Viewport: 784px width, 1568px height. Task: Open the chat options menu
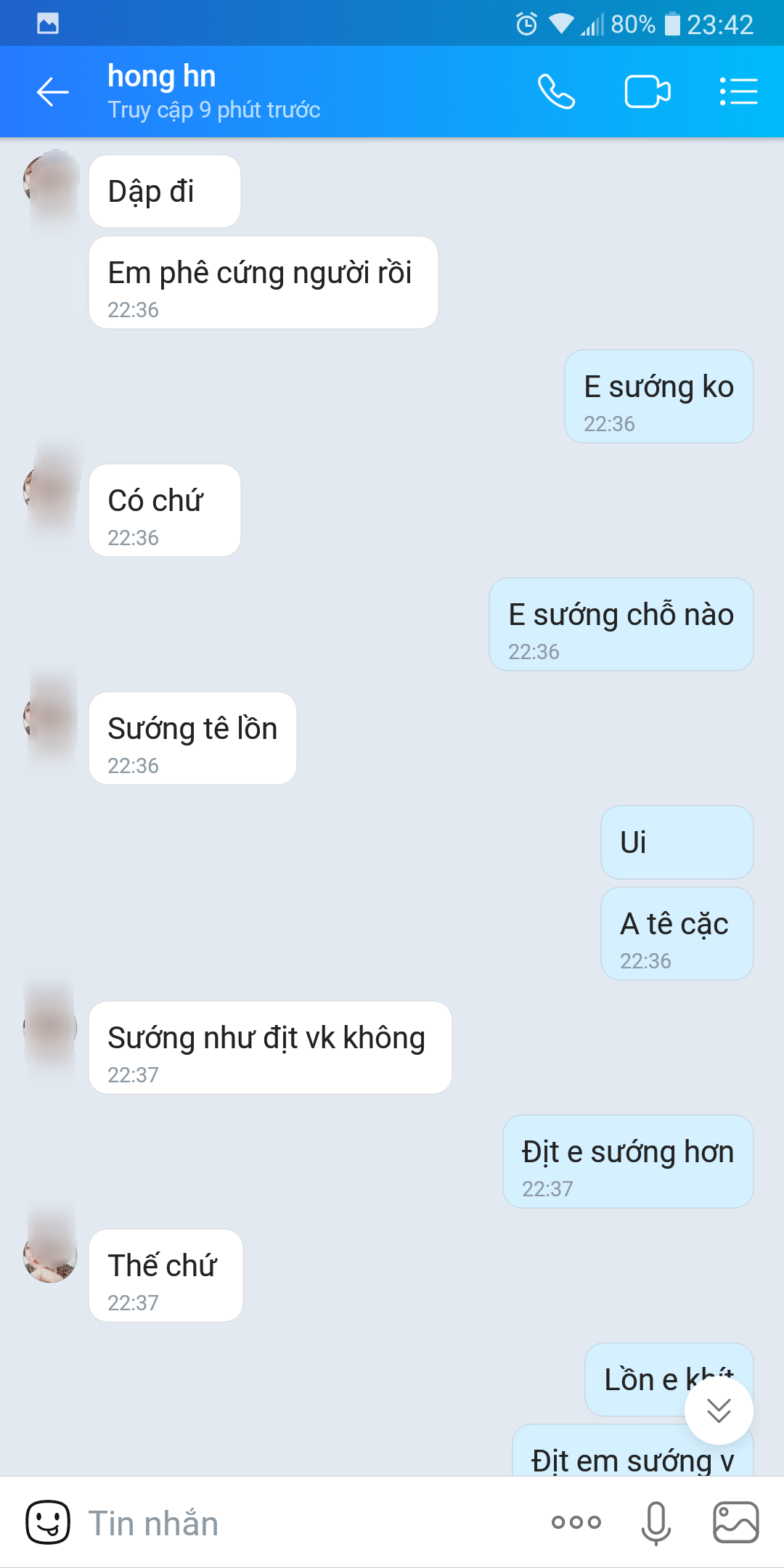738,92
